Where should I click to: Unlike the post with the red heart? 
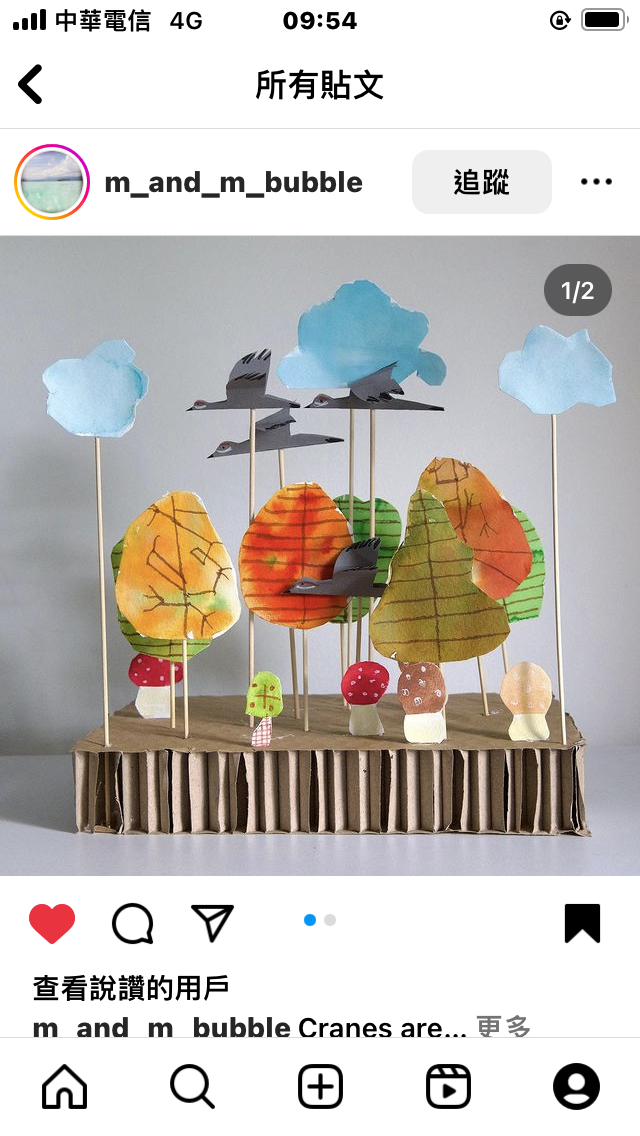tap(52, 923)
